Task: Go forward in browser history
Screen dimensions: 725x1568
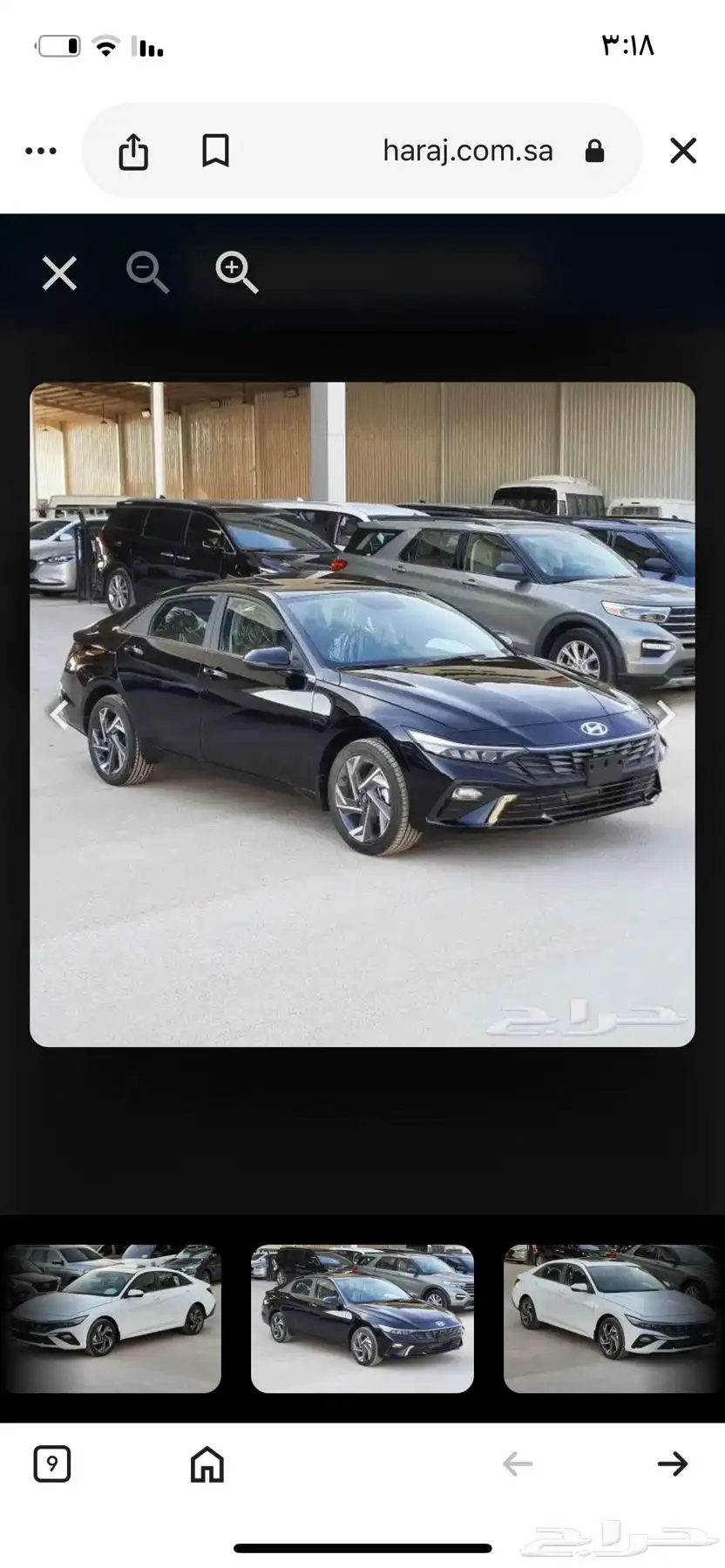Action: coord(672,1463)
